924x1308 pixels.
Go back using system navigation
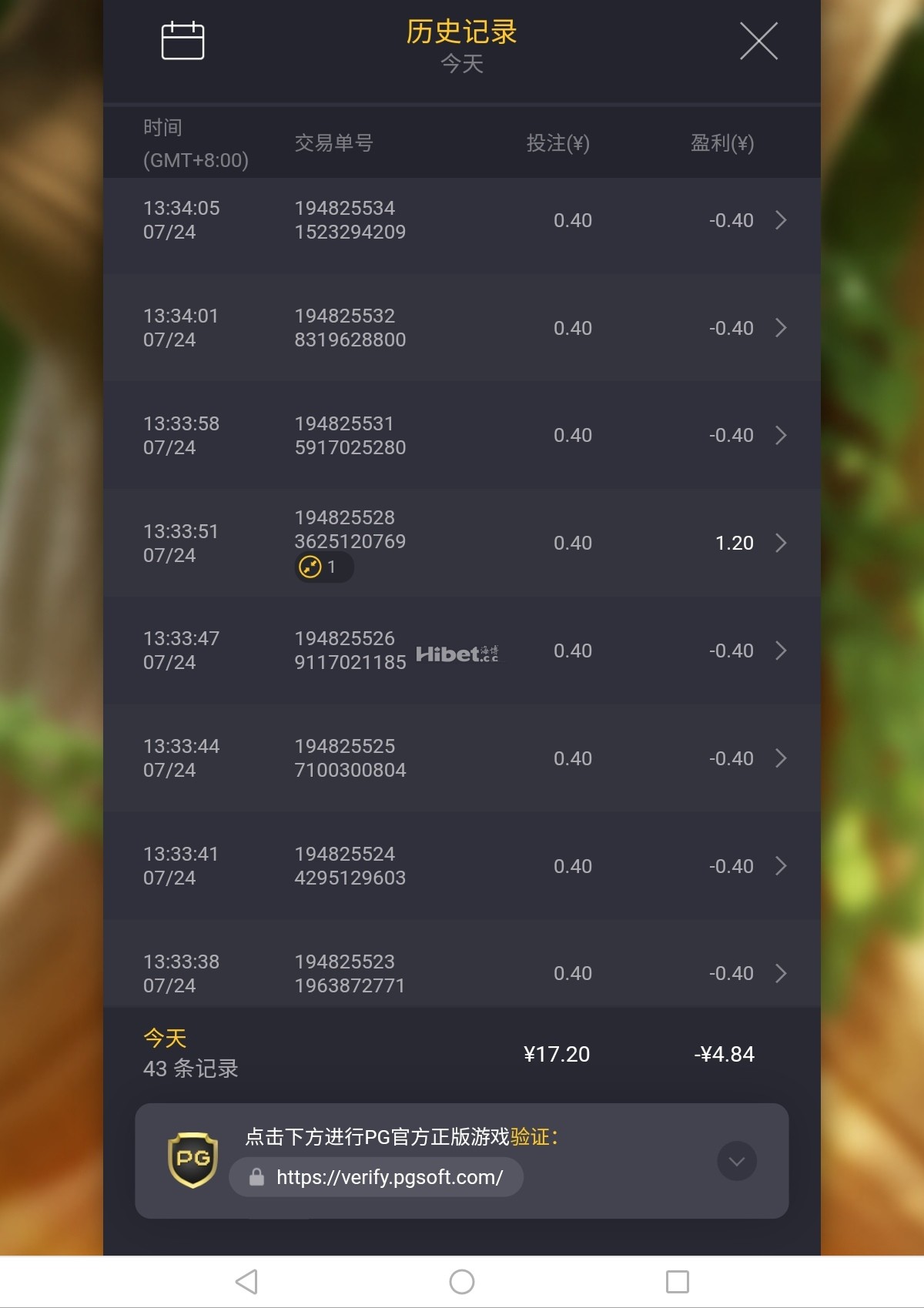tap(246, 1282)
